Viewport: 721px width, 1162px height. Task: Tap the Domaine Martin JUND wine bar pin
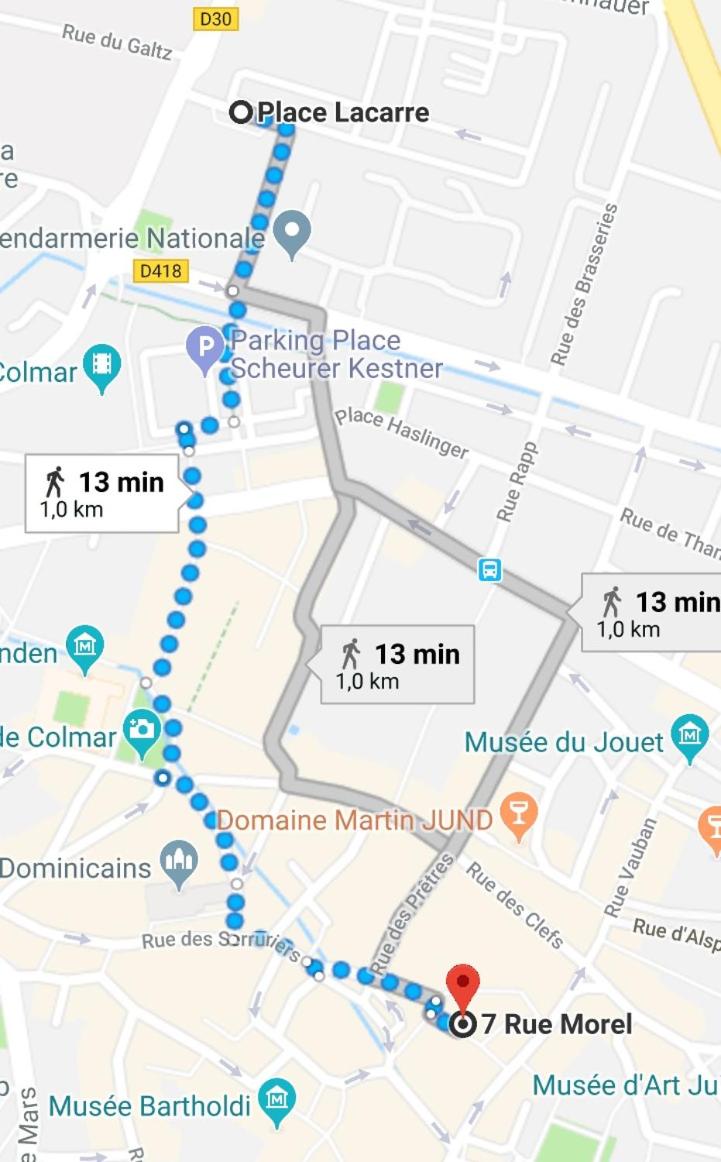pyautogui.click(x=519, y=815)
